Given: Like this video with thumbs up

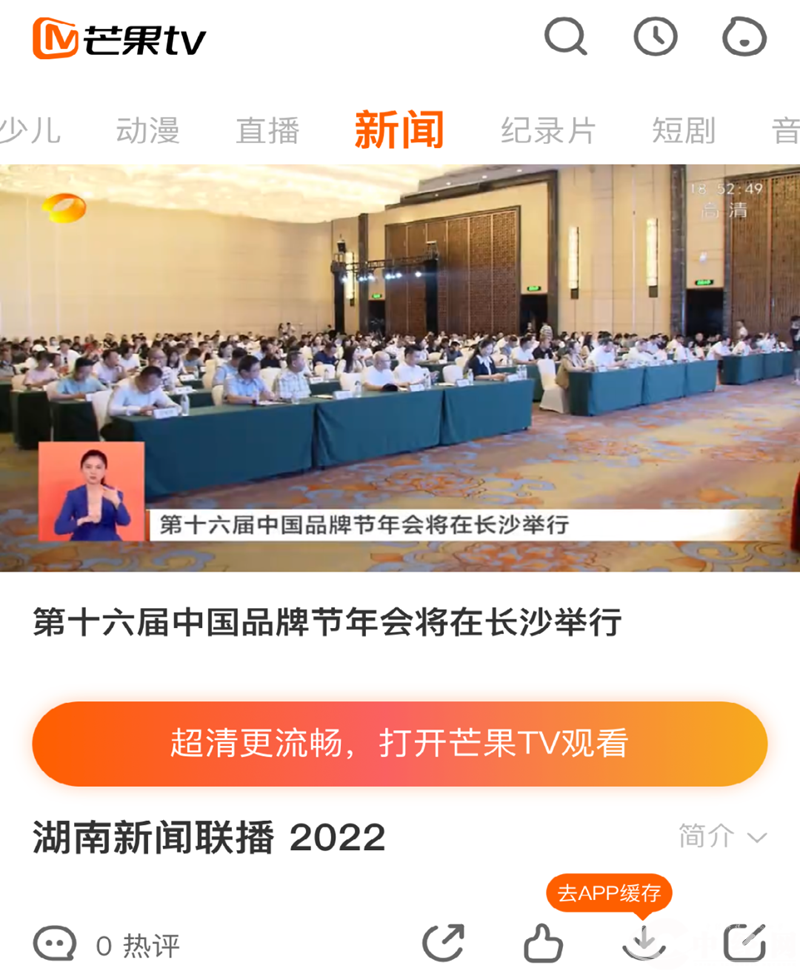Looking at the screenshot, I should [543, 943].
